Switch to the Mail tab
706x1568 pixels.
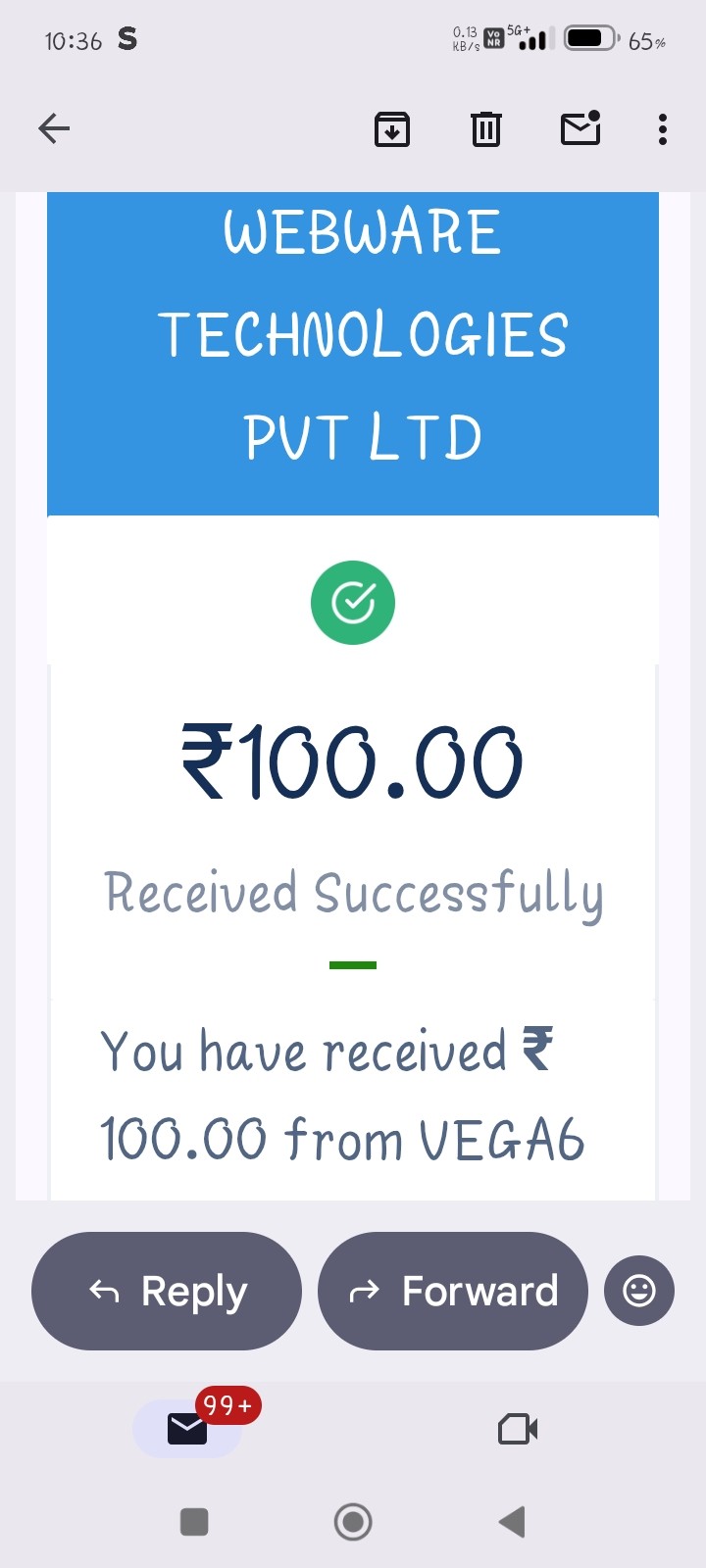pyautogui.click(x=187, y=1429)
